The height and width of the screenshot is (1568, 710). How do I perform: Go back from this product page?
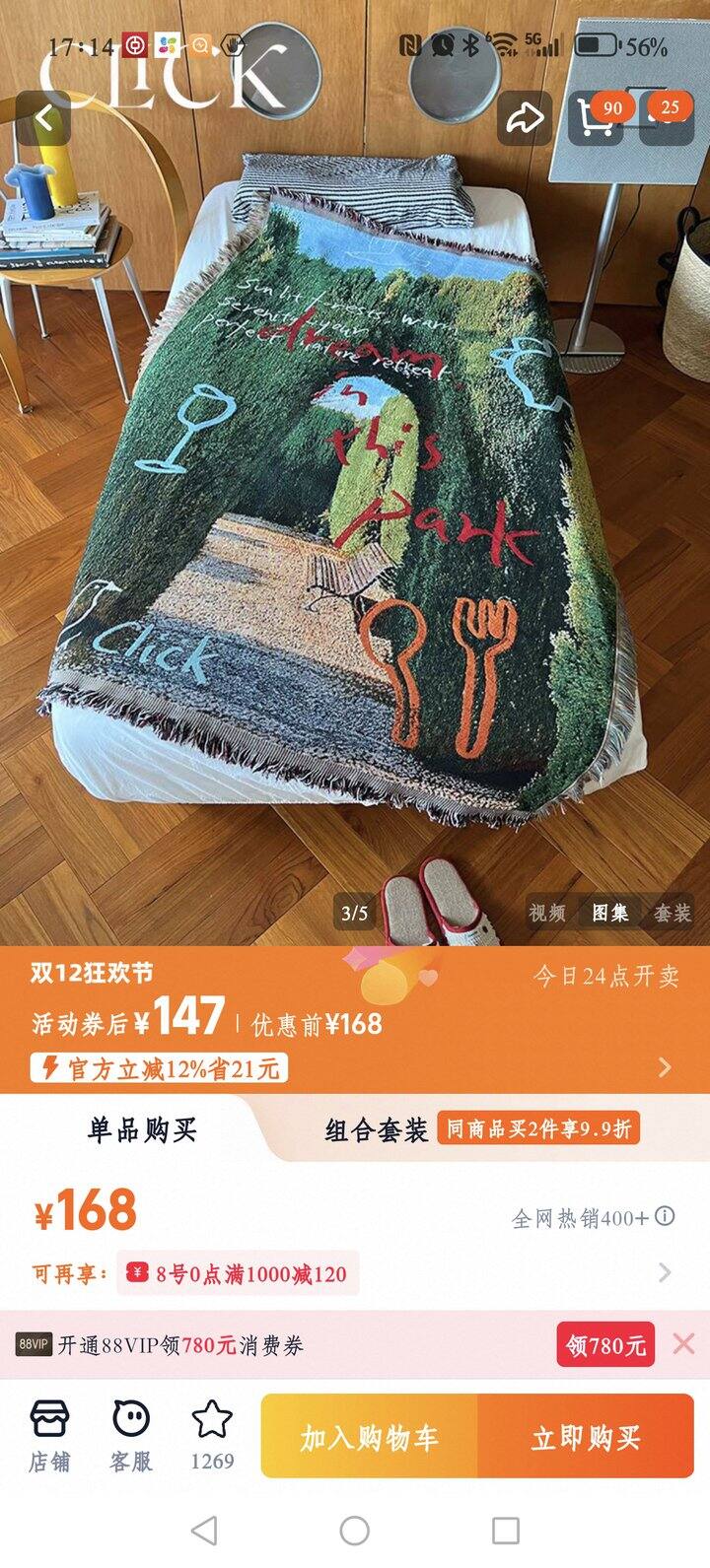tap(43, 118)
